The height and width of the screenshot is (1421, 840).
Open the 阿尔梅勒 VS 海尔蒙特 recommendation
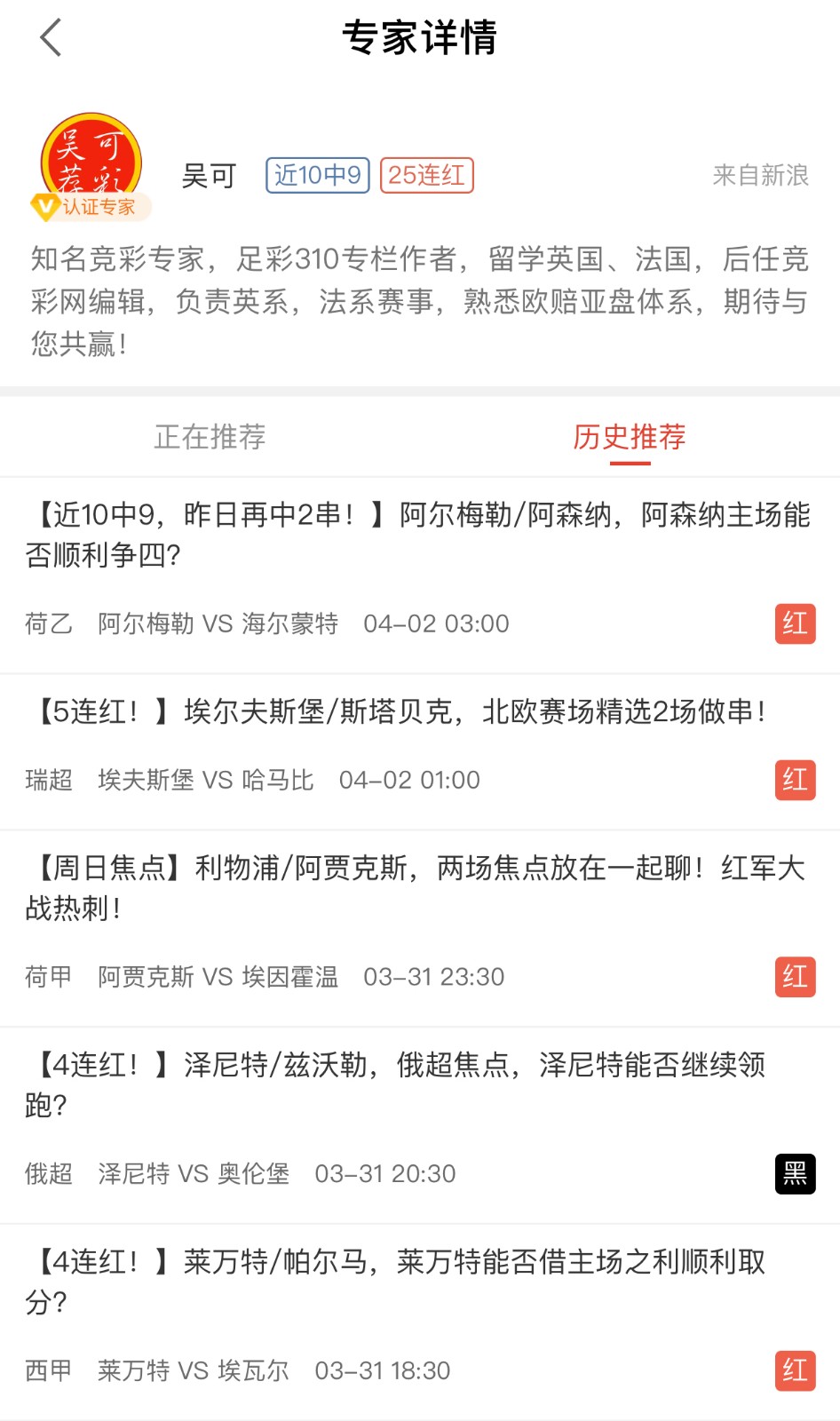420,576
